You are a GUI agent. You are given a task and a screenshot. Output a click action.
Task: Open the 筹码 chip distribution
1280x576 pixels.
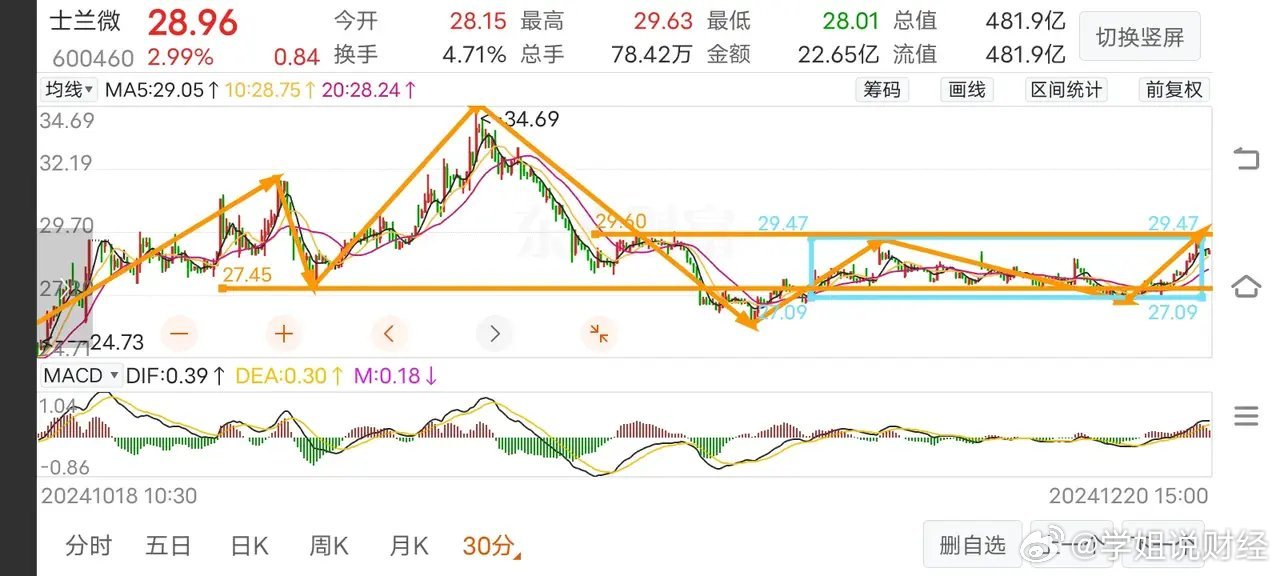(x=882, y=90)
